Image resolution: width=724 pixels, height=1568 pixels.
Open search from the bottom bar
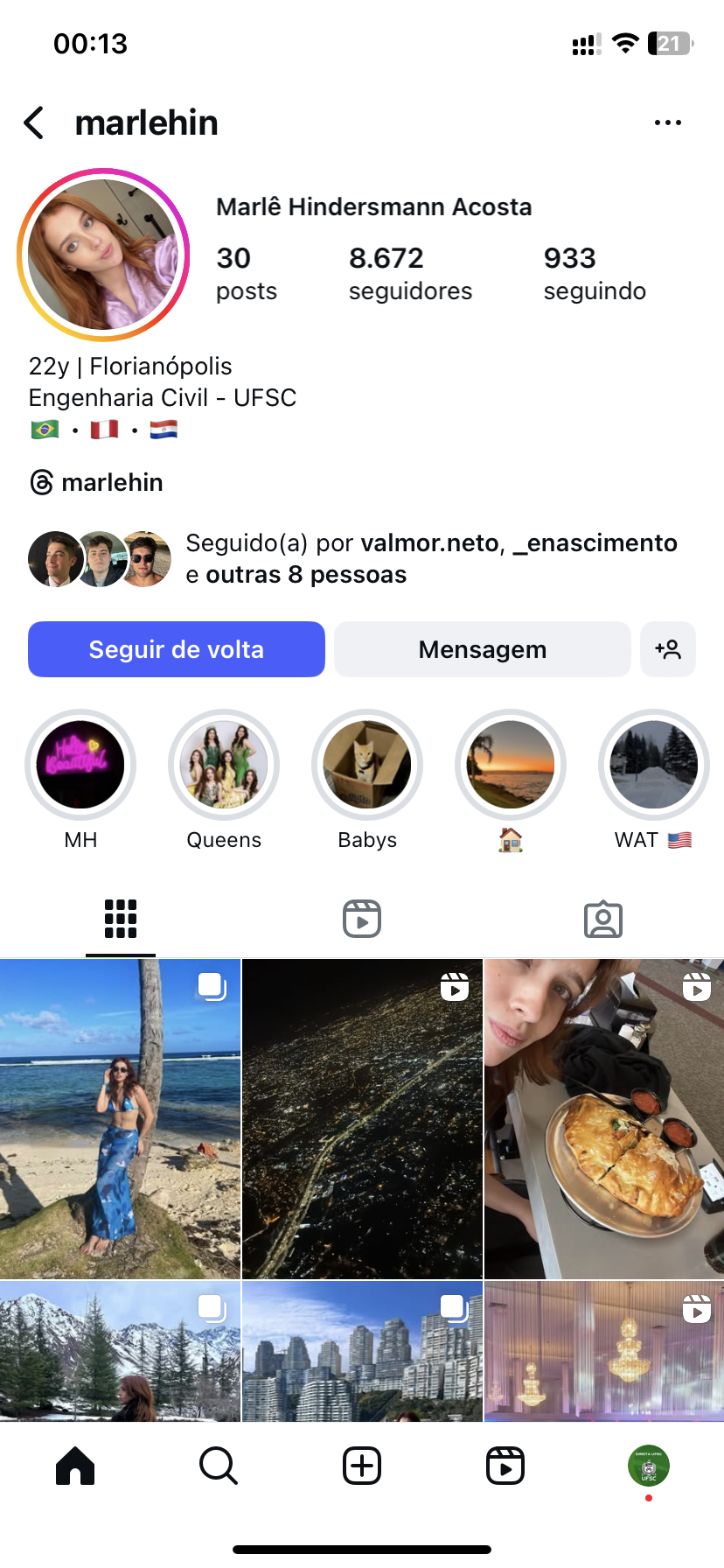coord(218,1466)
